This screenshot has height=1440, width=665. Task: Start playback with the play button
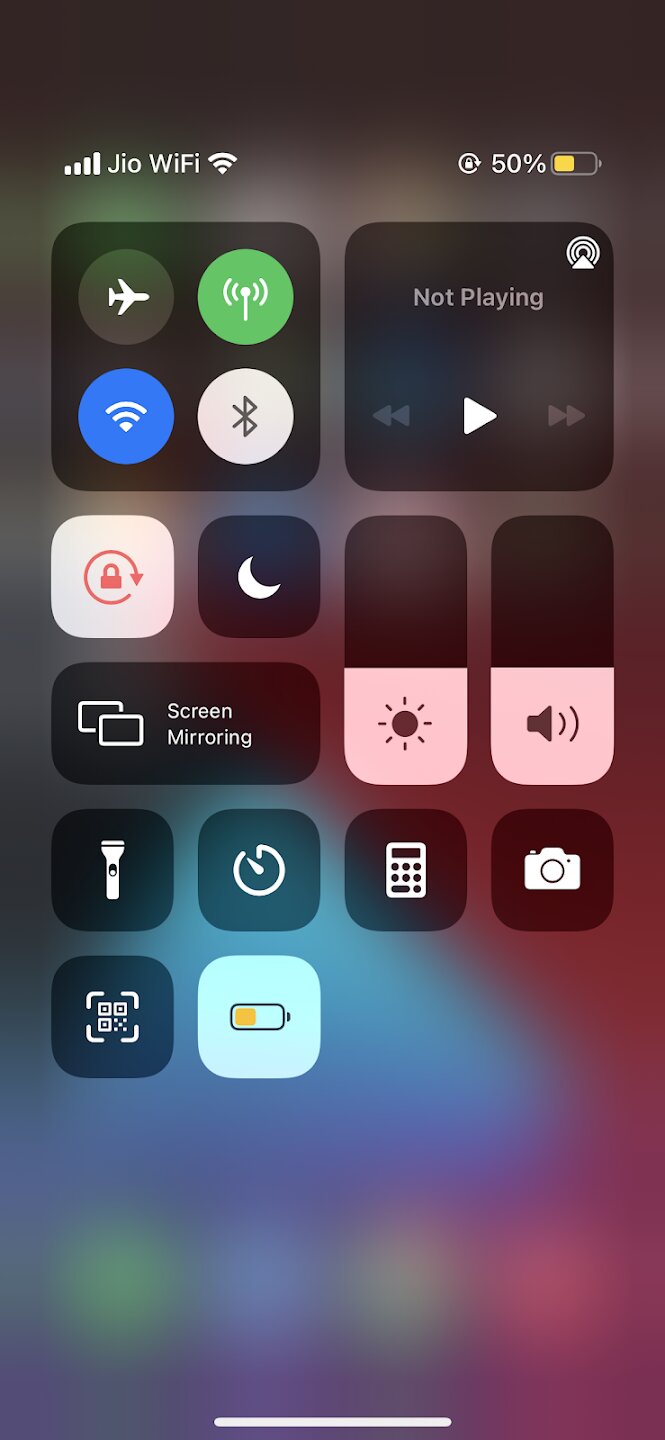coord(479,416)
